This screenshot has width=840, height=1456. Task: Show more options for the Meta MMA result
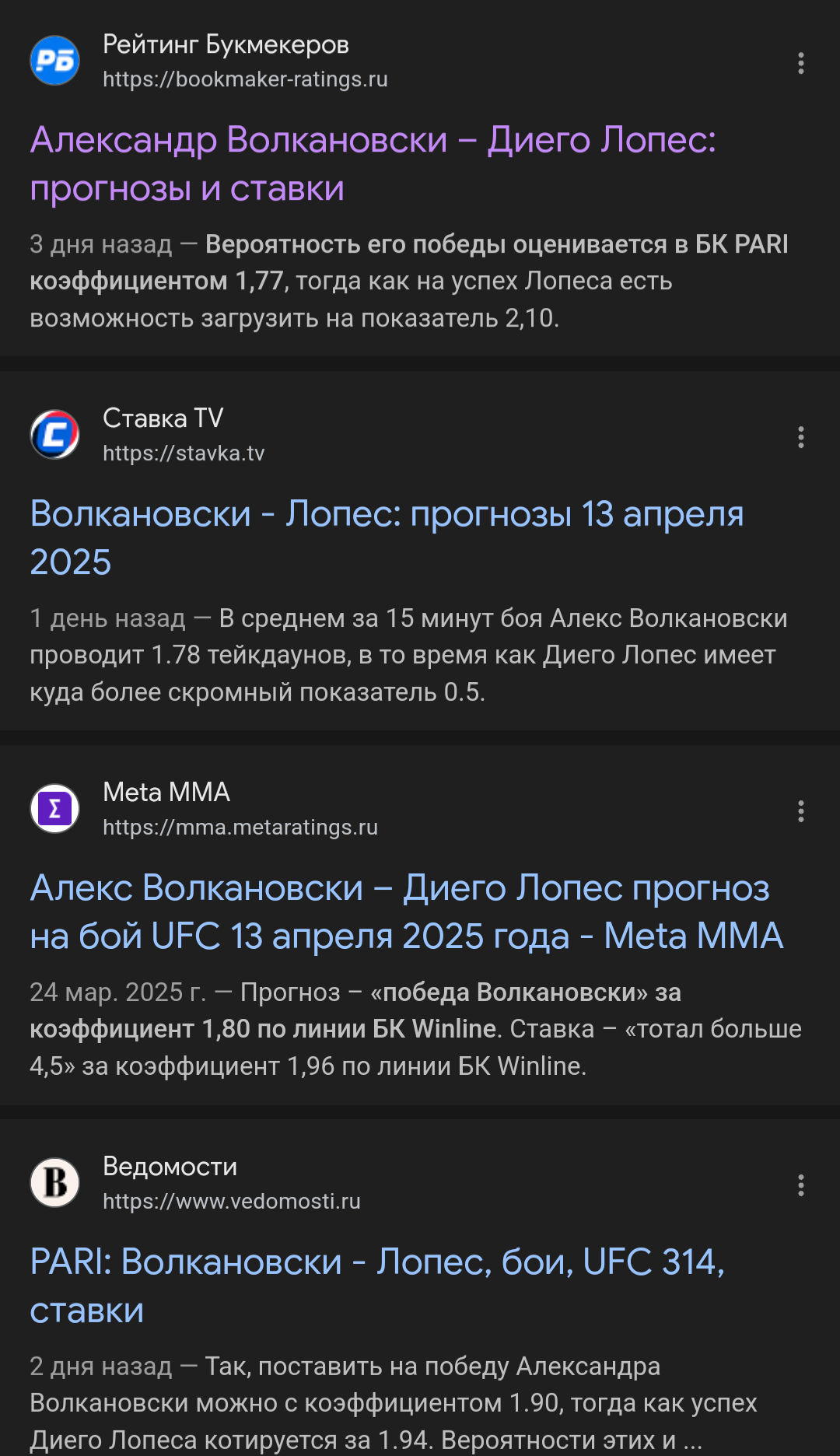(x=800, y=811)
